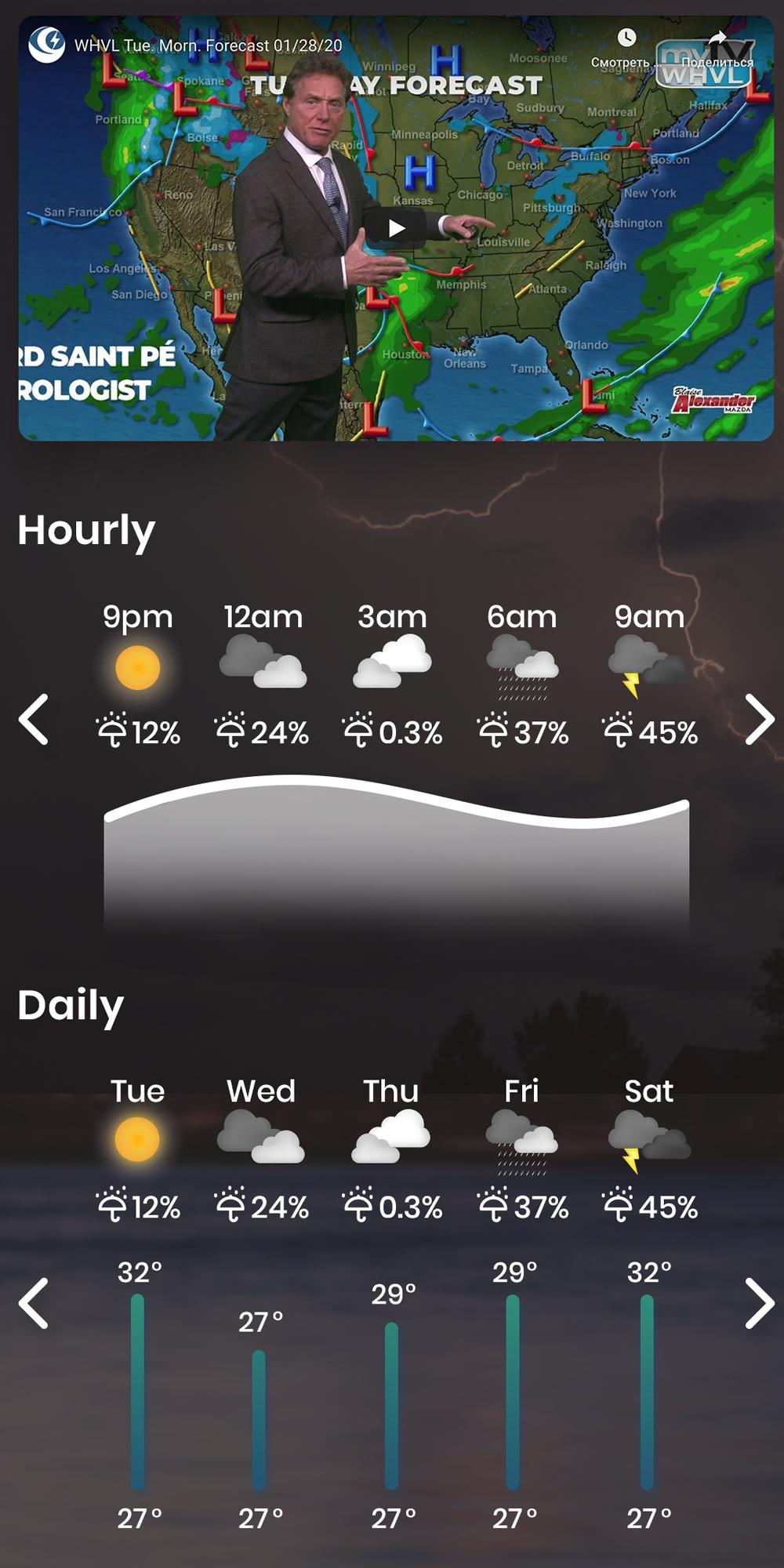Click the 12am cloudy weather icon

click(261, 663)
